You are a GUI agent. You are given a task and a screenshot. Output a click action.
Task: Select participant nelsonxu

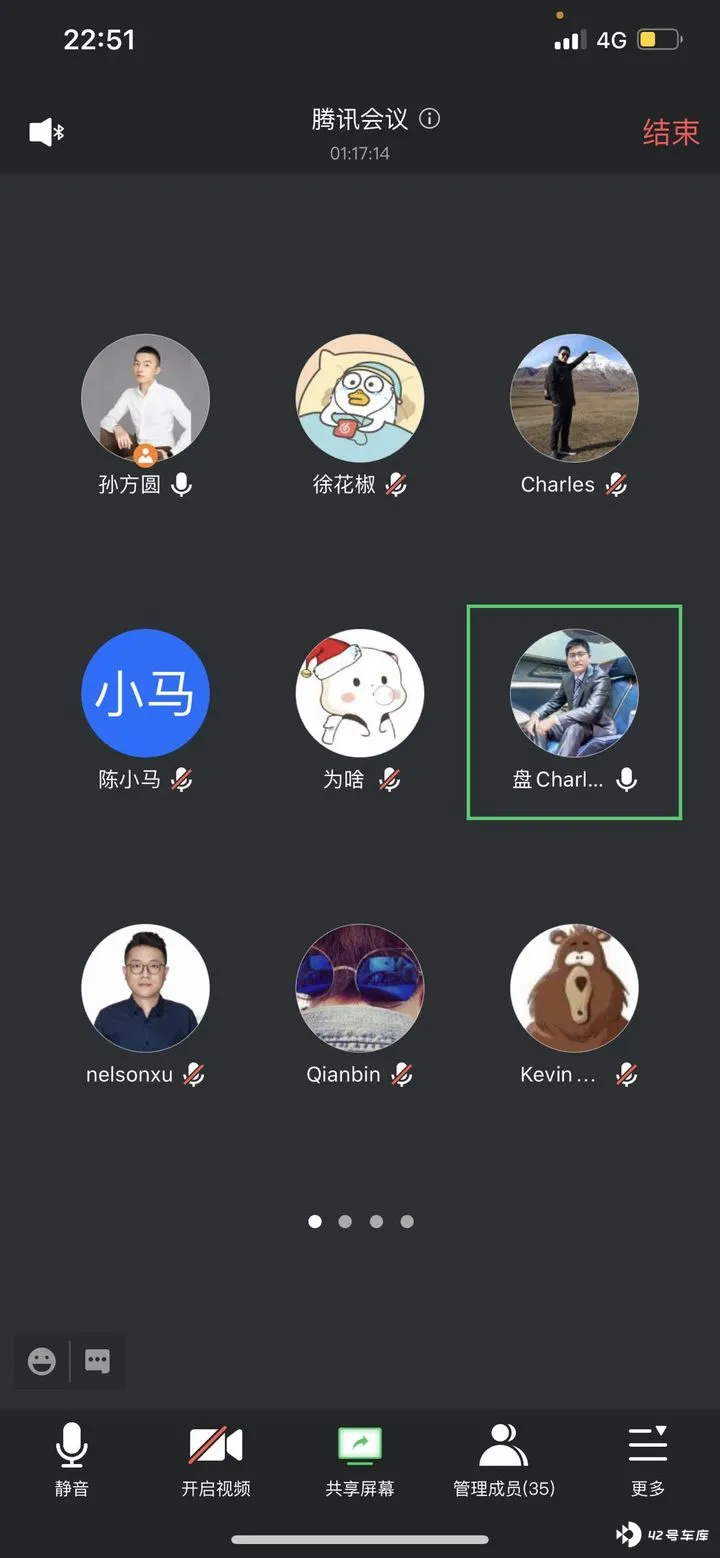point(145,1006)
